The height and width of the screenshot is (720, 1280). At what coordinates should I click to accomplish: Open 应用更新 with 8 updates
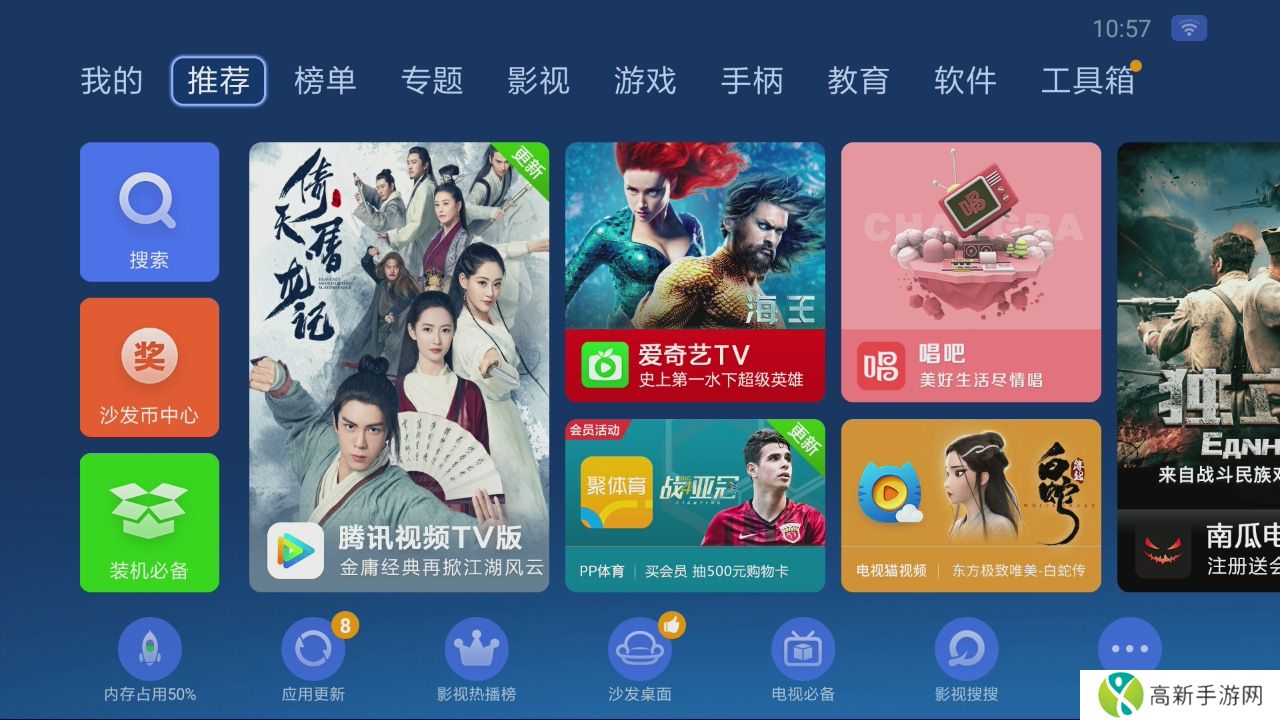313,650
